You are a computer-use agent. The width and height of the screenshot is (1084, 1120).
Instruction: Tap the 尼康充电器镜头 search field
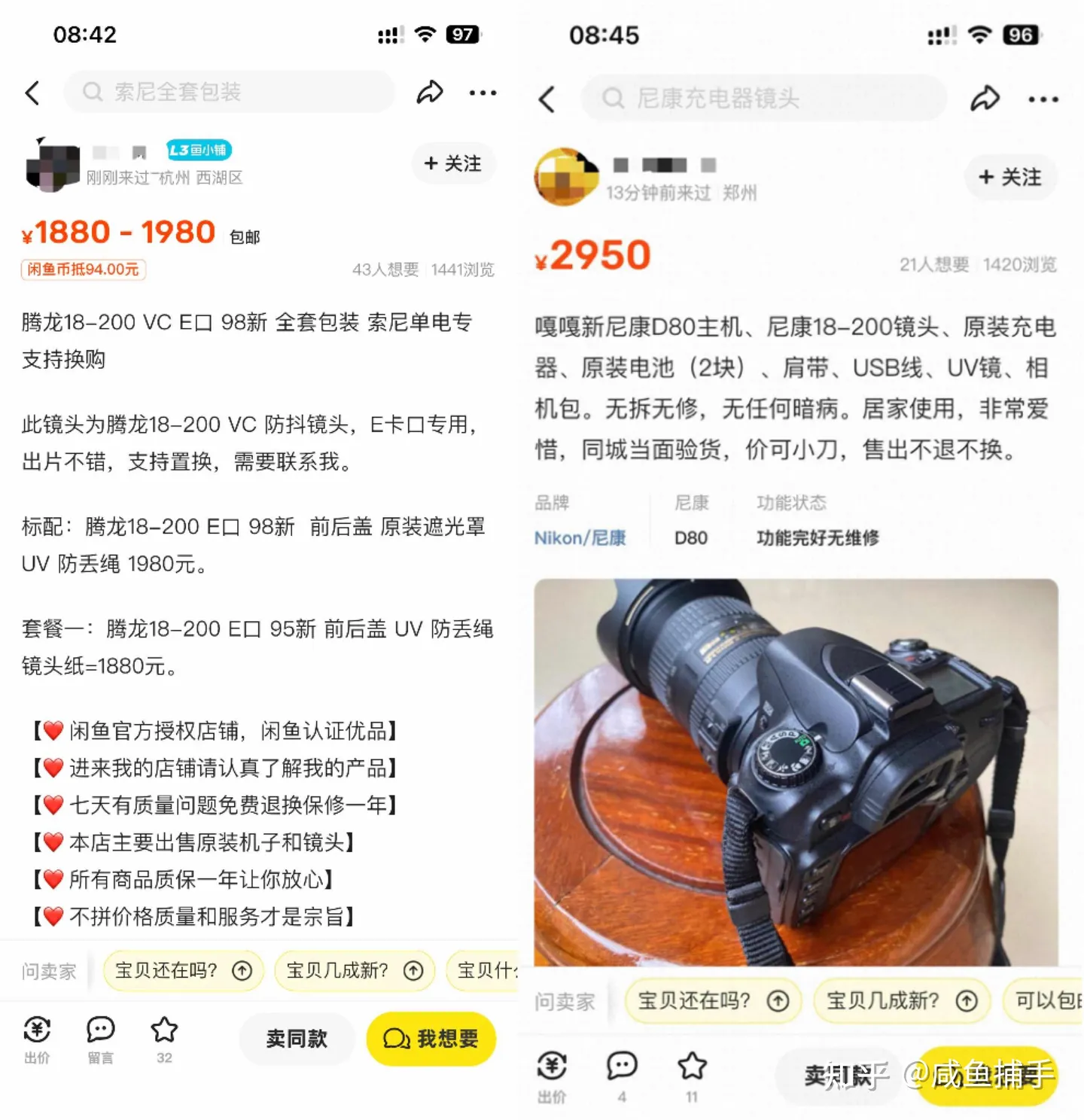pyautogui.click(x=763, y=99)
